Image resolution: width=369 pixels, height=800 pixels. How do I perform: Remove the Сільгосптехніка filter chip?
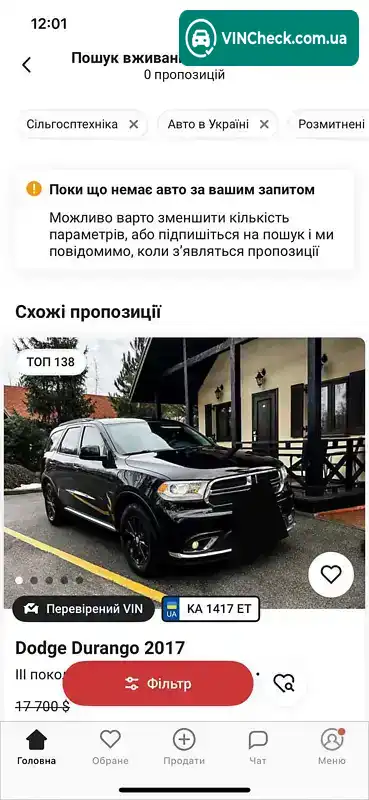(134, 124)
